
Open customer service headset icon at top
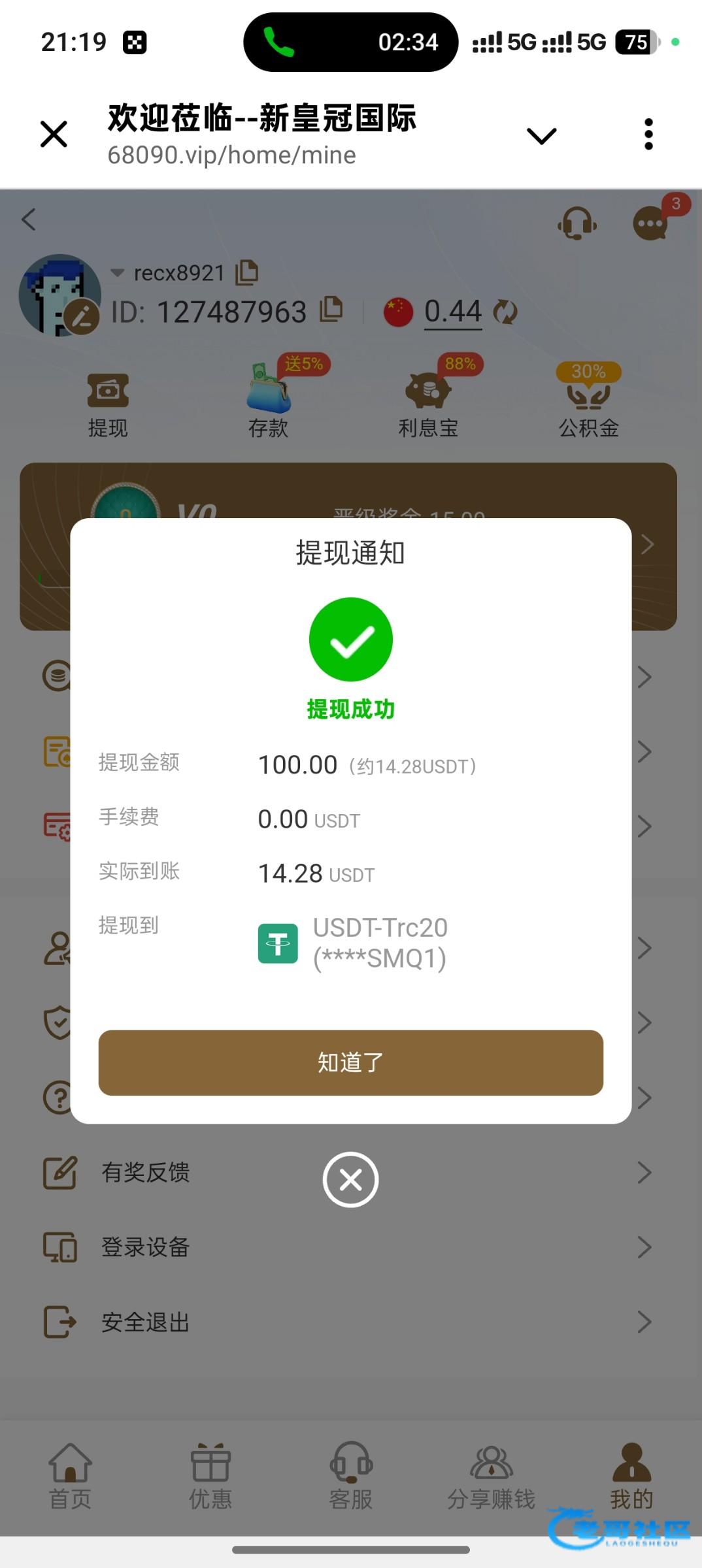[x=577, y=224]
